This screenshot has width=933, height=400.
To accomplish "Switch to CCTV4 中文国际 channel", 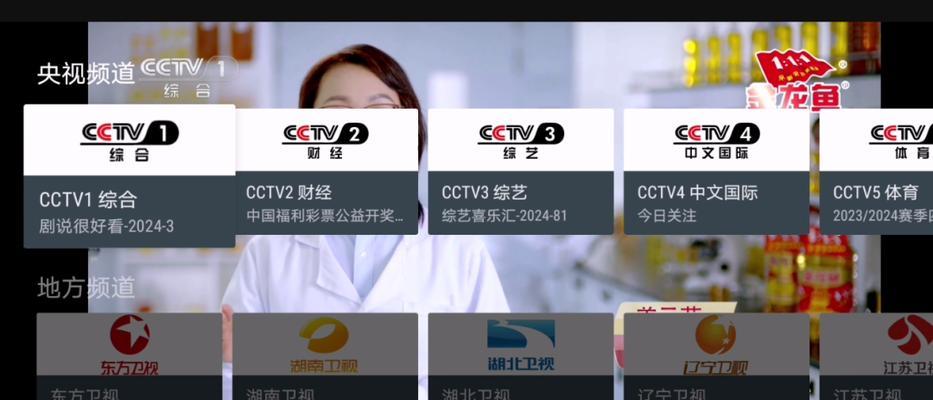I will click(716, 172).
